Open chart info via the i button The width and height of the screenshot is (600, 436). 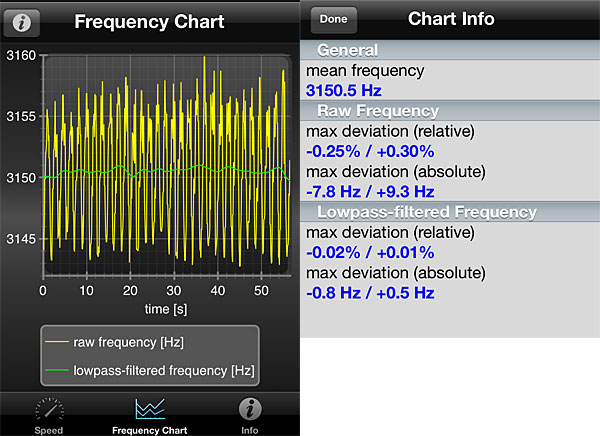coord(23,21)
